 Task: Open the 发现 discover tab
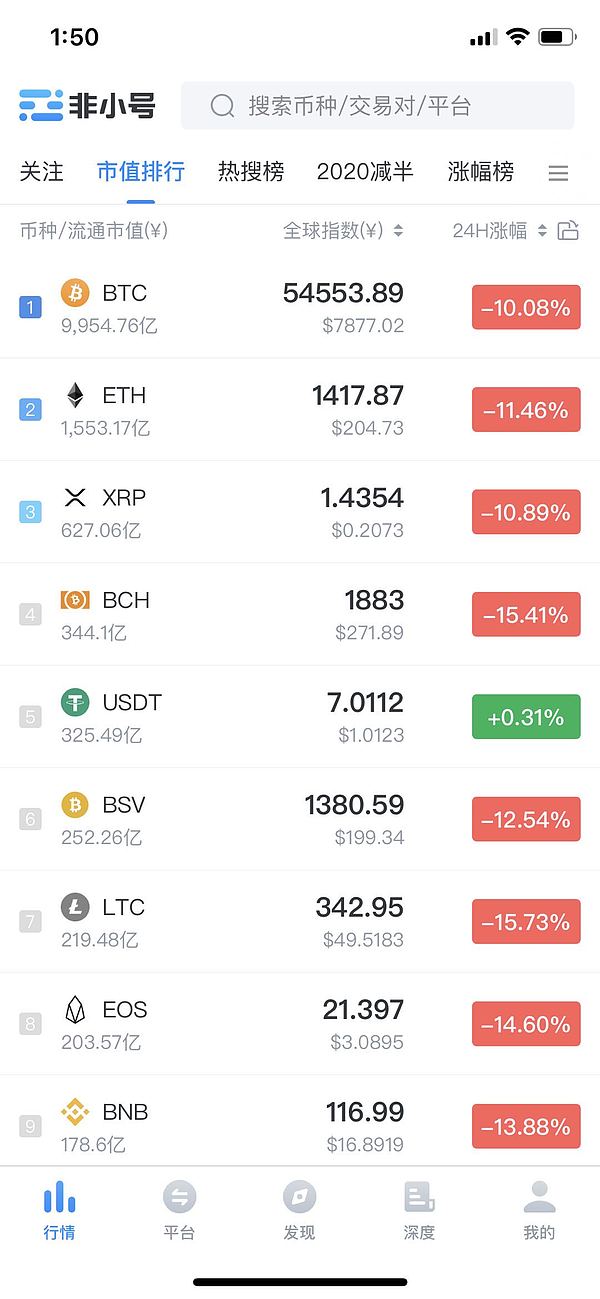click(x=299, y=1210)
